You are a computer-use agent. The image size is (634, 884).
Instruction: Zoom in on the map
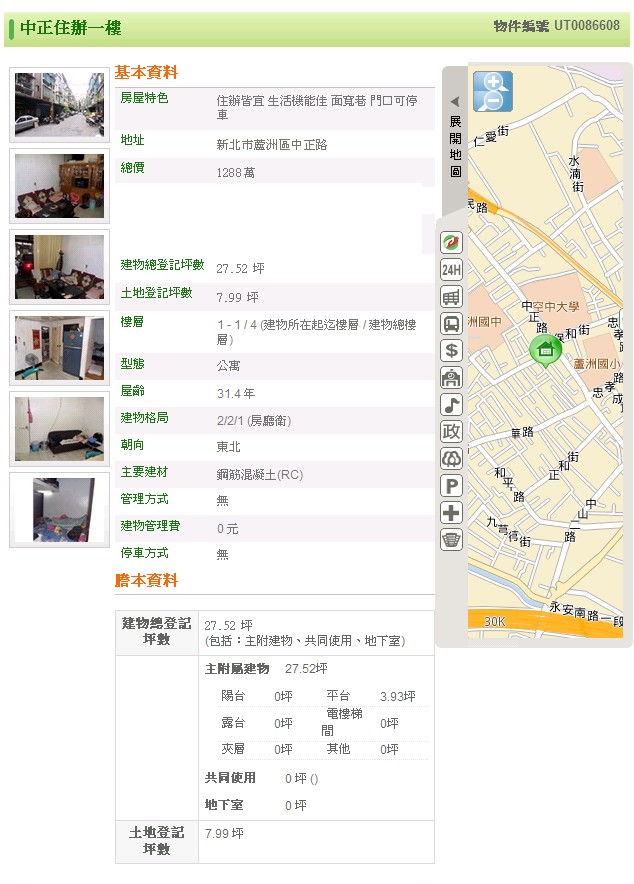click(492, 83)
